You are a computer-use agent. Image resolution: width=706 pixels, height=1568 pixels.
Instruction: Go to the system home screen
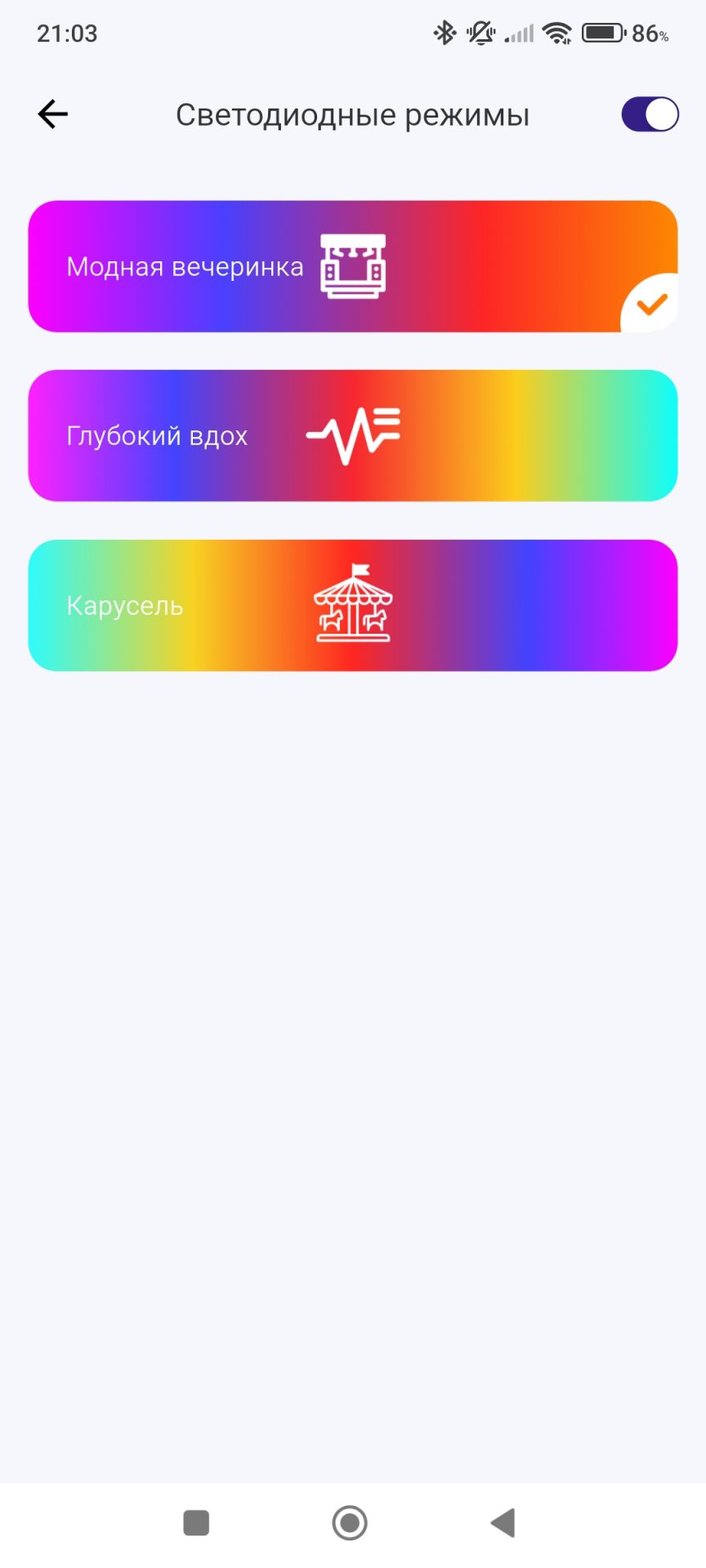tap(350, 1522)
